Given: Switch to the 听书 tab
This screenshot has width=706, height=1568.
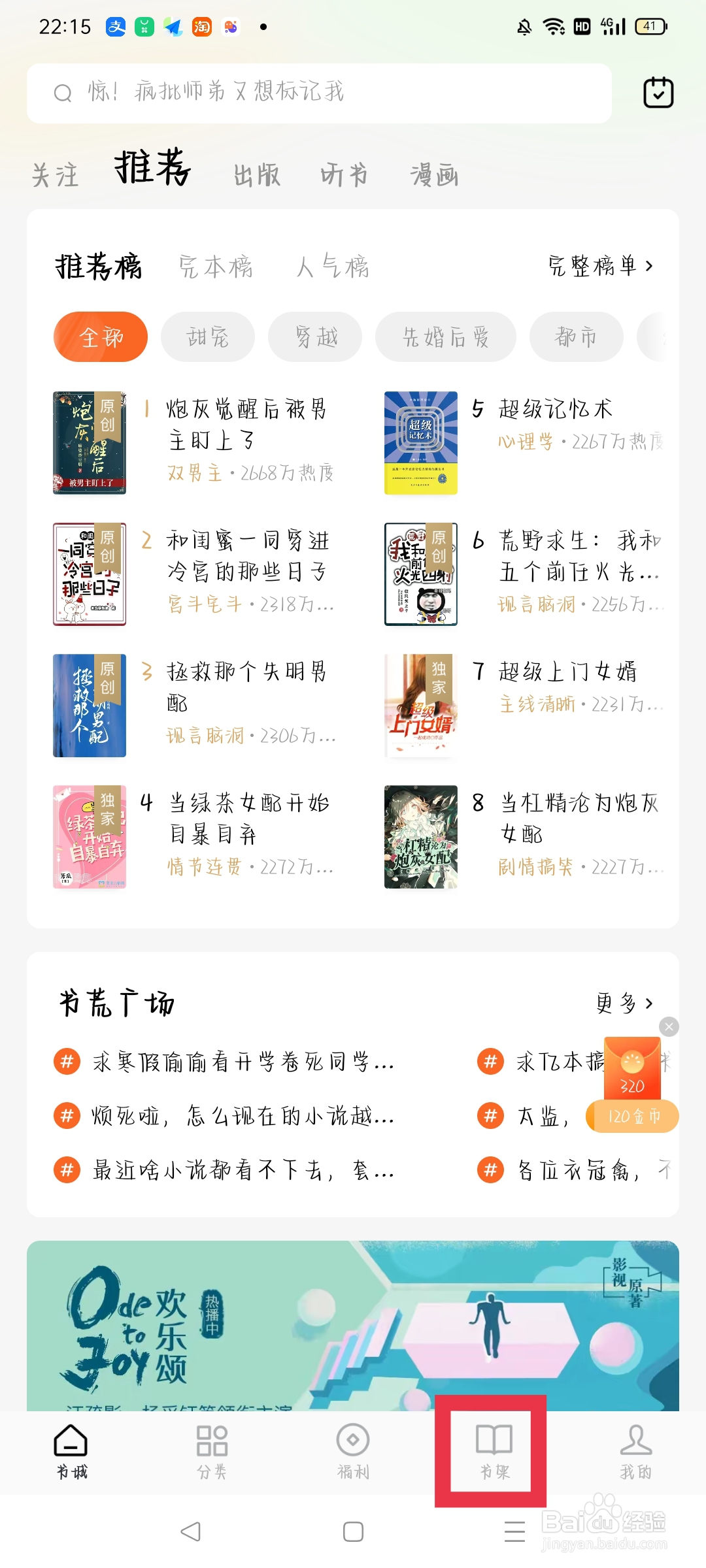Looking at the screenshot, I should [x=344, y=175].
